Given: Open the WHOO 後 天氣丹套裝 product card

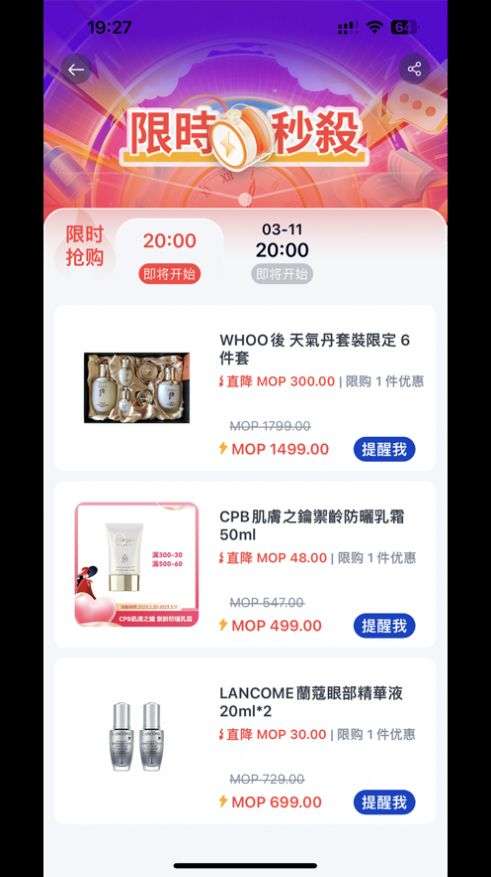Looking at the screenshot, I should 245,388.
